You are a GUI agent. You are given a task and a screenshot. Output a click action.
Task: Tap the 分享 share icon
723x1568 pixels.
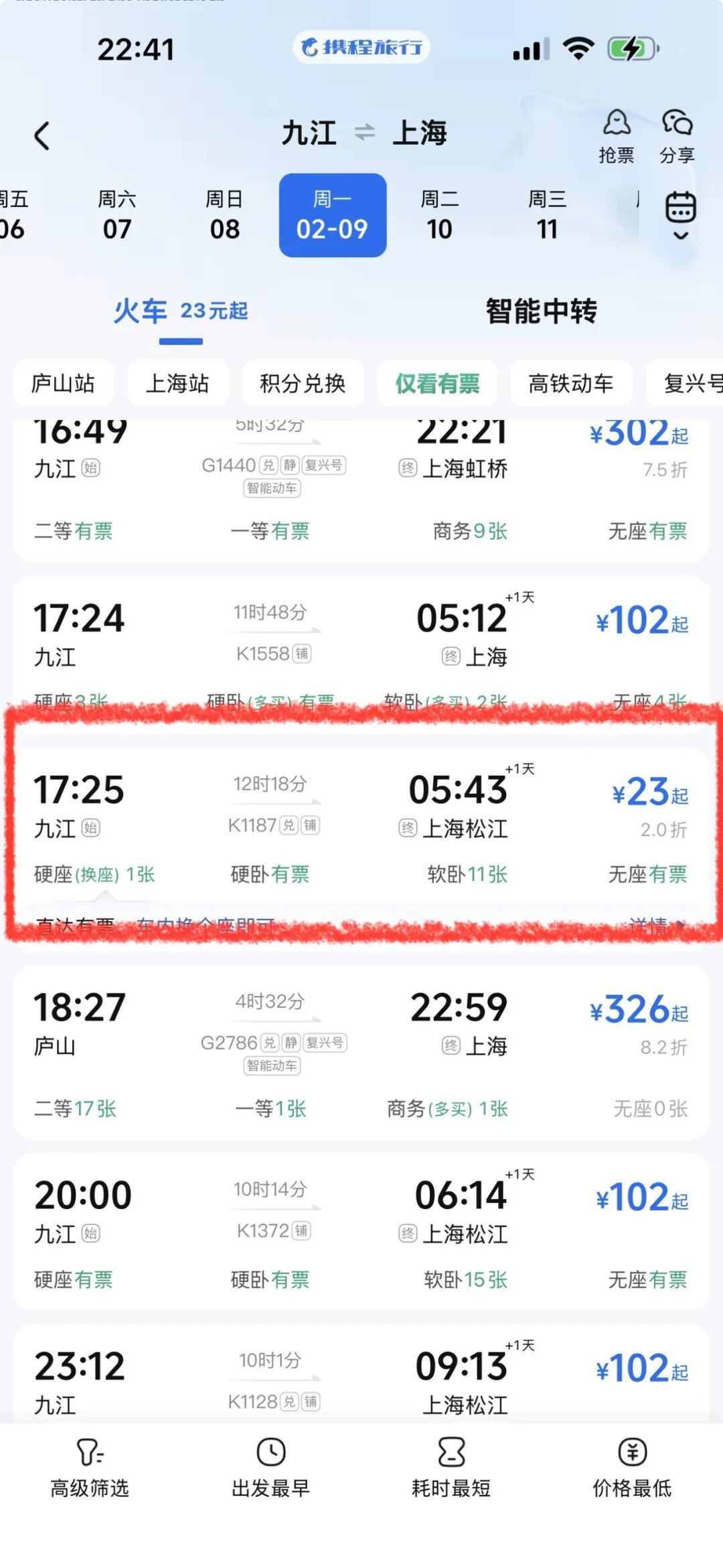[x=677, y=137]
